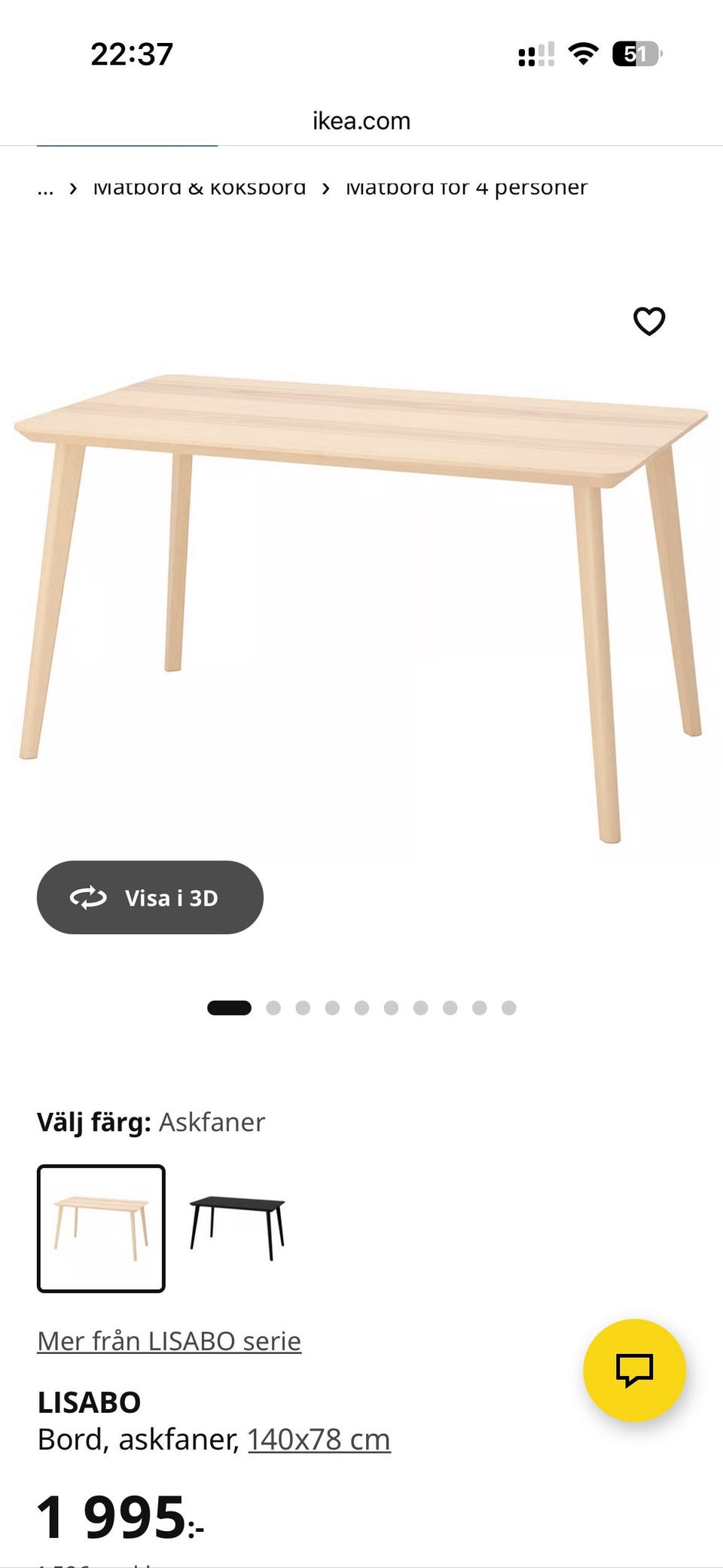
Task: Tap the first filled carousel dot
Action: (x=229, y=1007)
